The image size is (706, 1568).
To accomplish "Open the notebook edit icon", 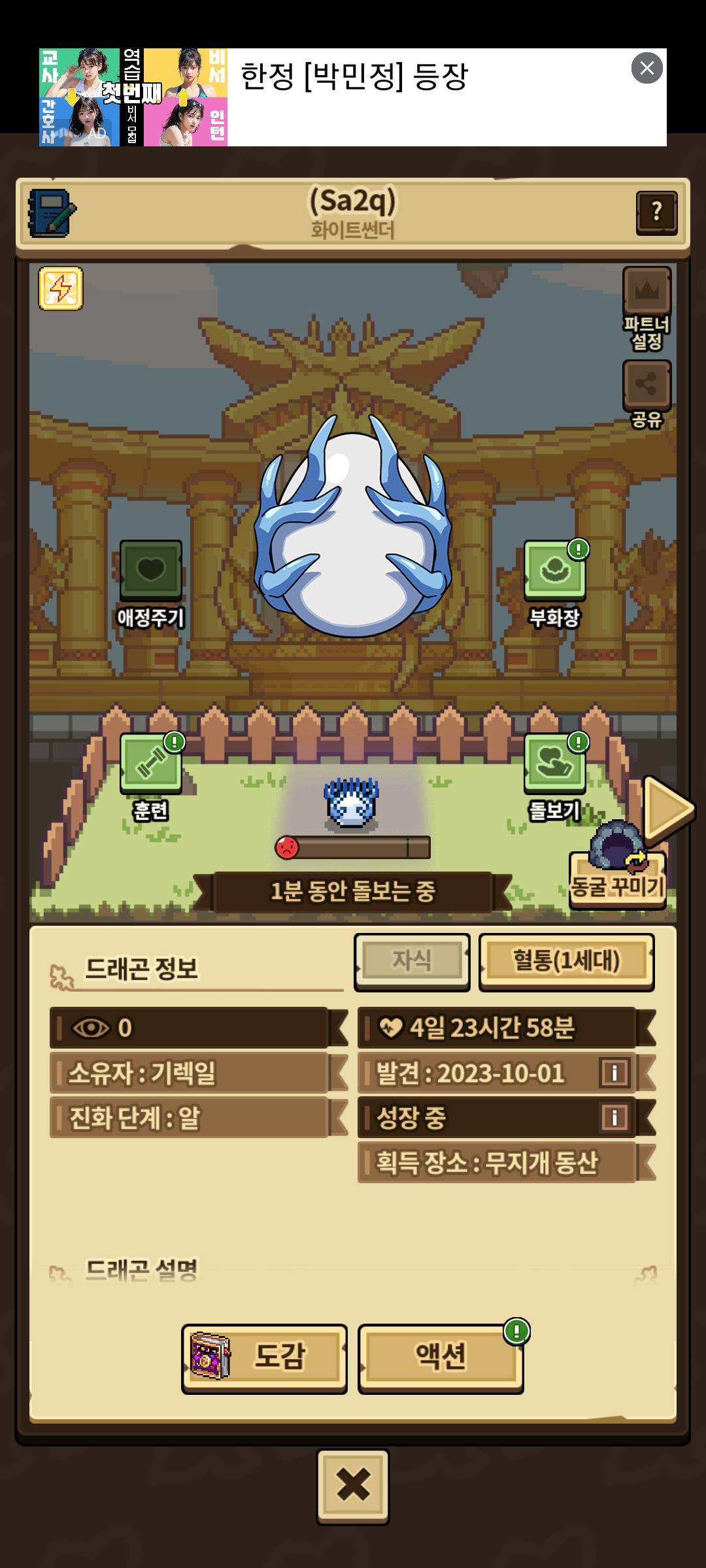I will (x=51, y=213).
